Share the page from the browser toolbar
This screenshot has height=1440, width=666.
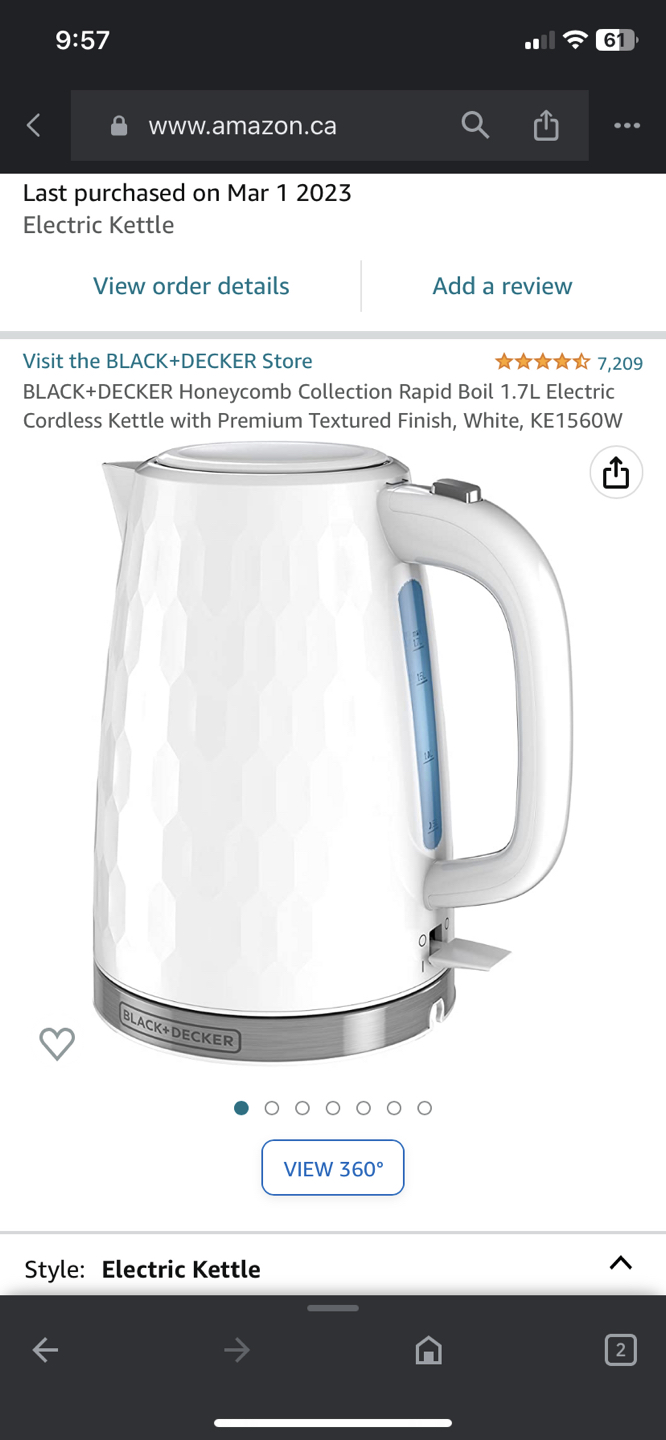pyautogui.click(x=545, y=125)
